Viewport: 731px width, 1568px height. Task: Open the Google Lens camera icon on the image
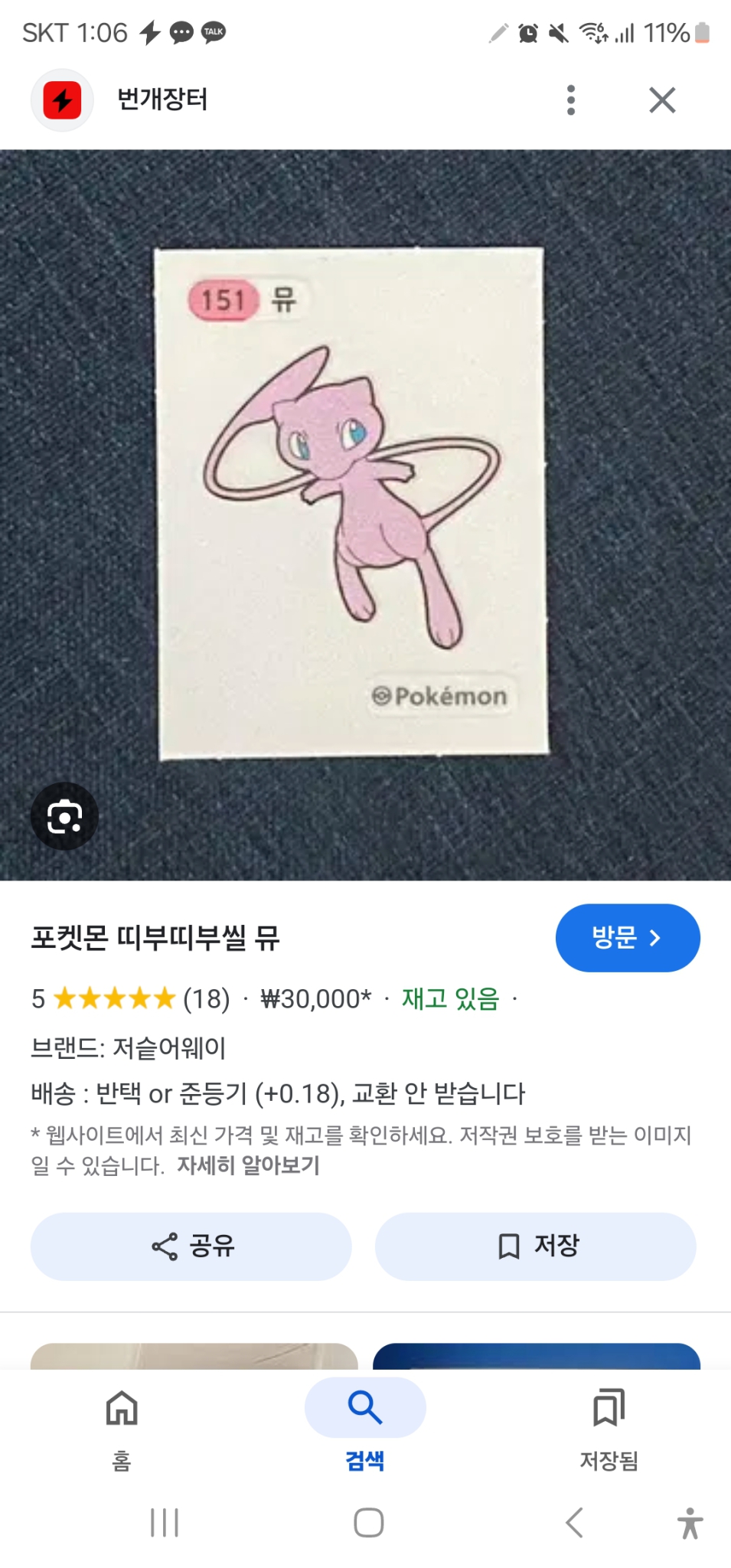tap(66, 816)
